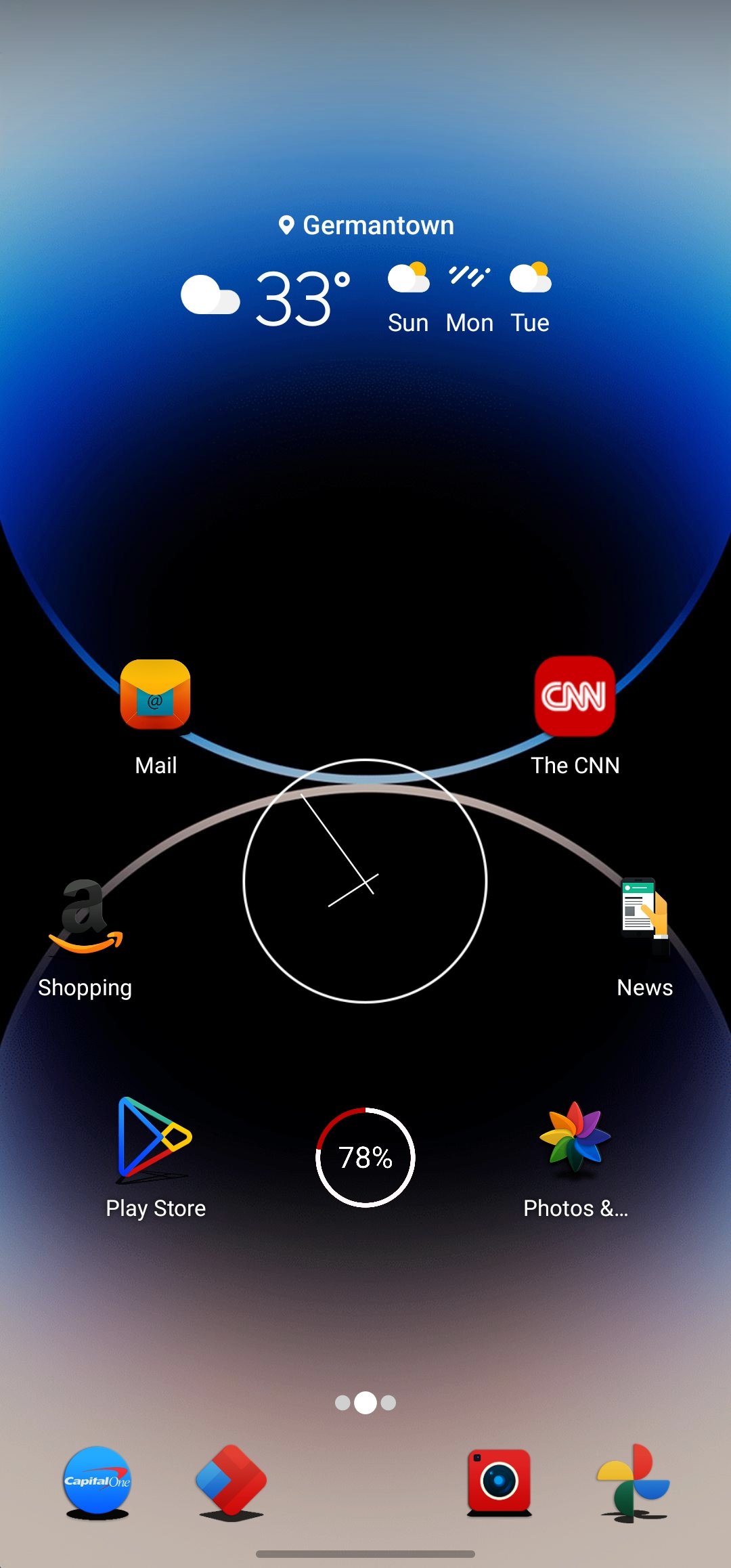Launch the red camera app
Image resolution: width=731 pixels, height=1568 pixels.
click(500, 1481)
